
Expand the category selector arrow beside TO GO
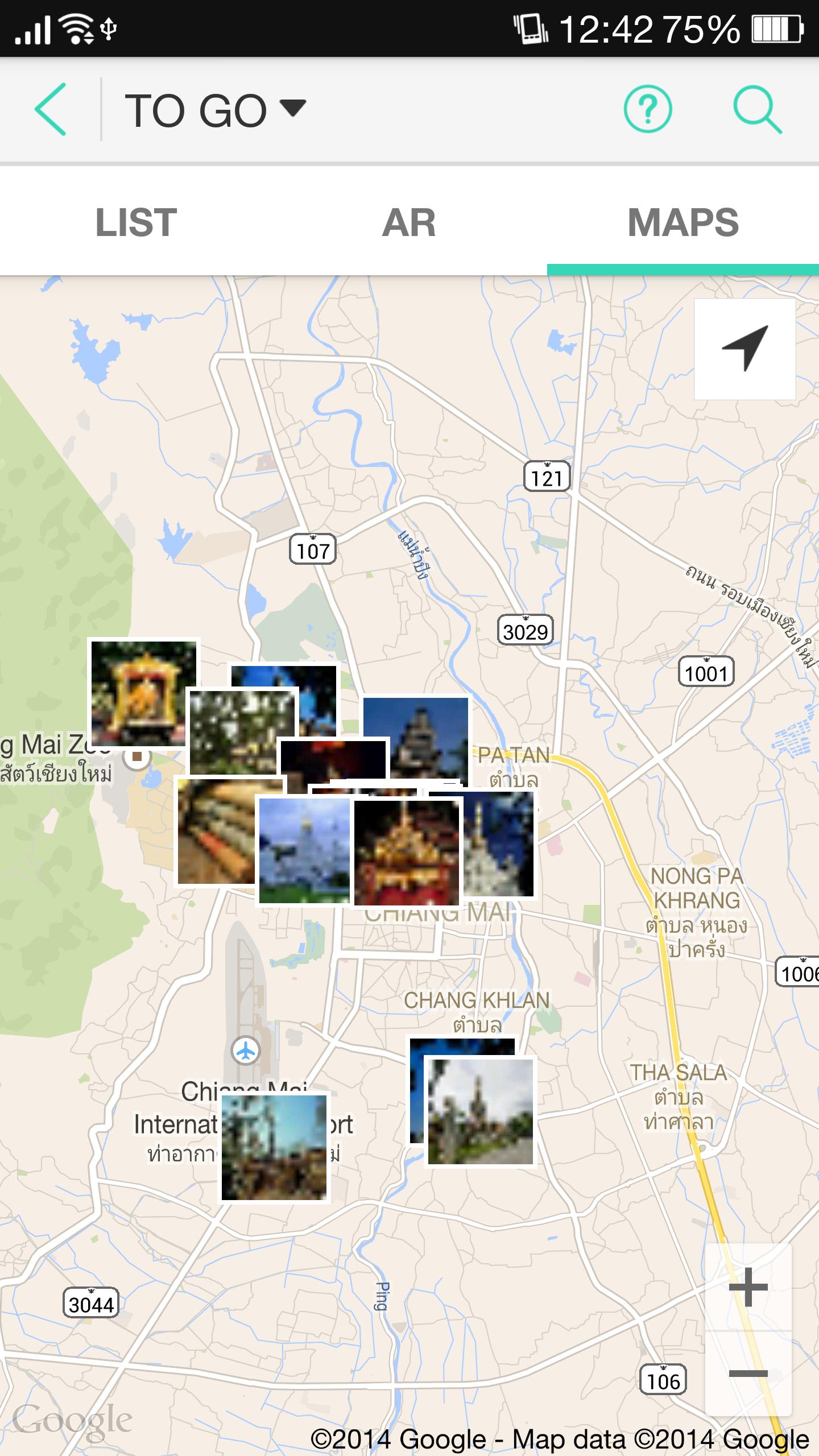point(291,110)
